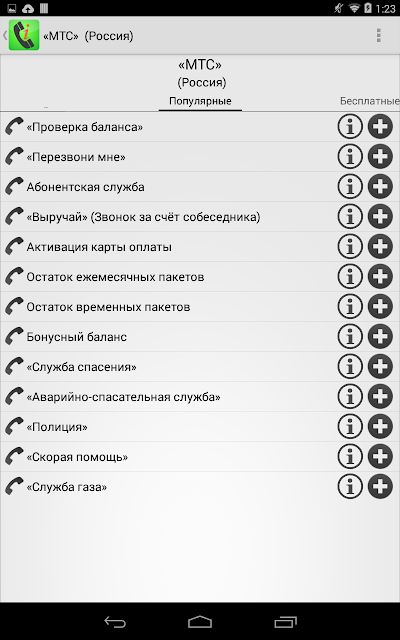Switch to the «Бесплатные» tab
This screenshot has width=400, height=640.
tap(369, 101)
